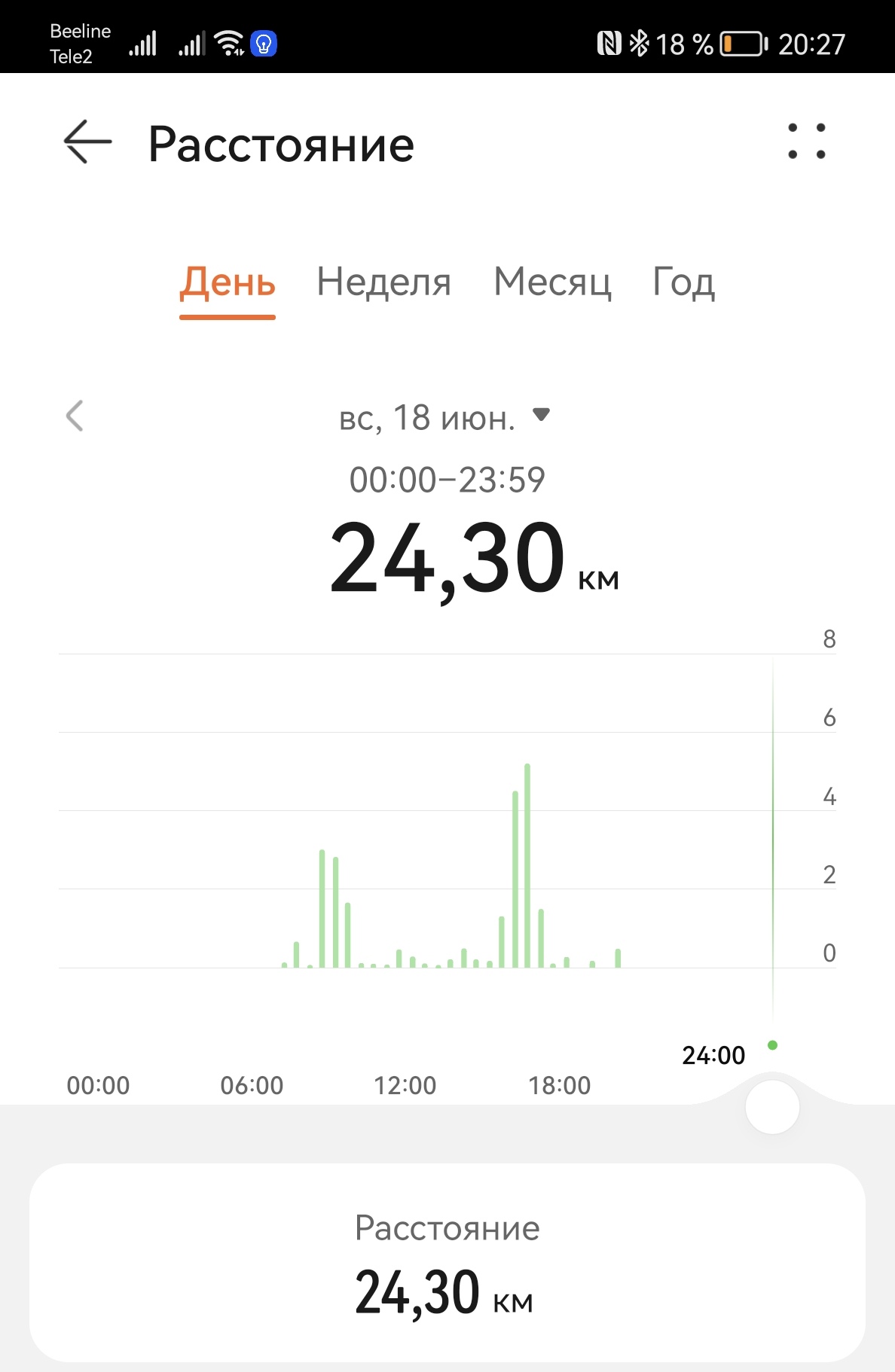Open the four-dot more options menu

(806, 142)
